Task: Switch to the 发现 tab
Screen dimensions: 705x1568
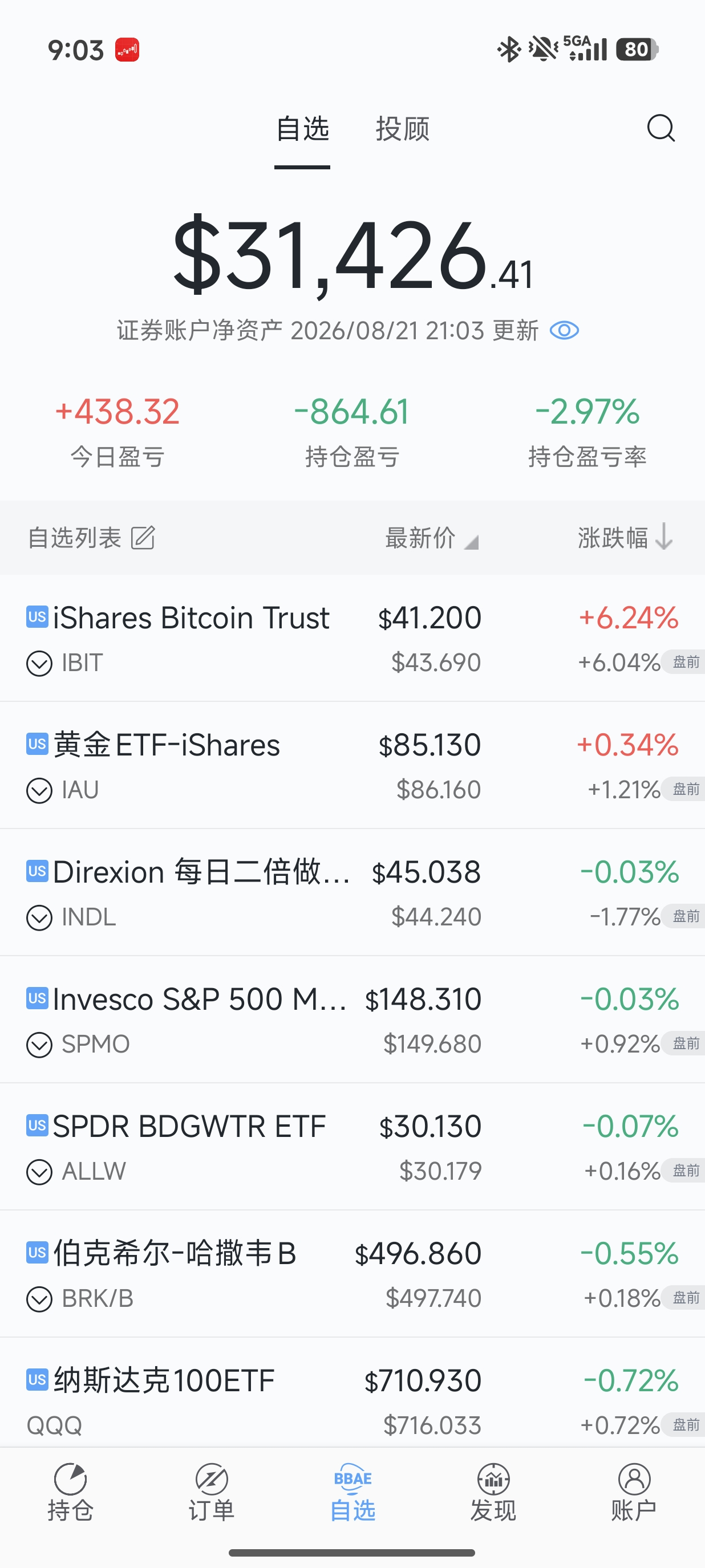Action: click(493, 1492)
